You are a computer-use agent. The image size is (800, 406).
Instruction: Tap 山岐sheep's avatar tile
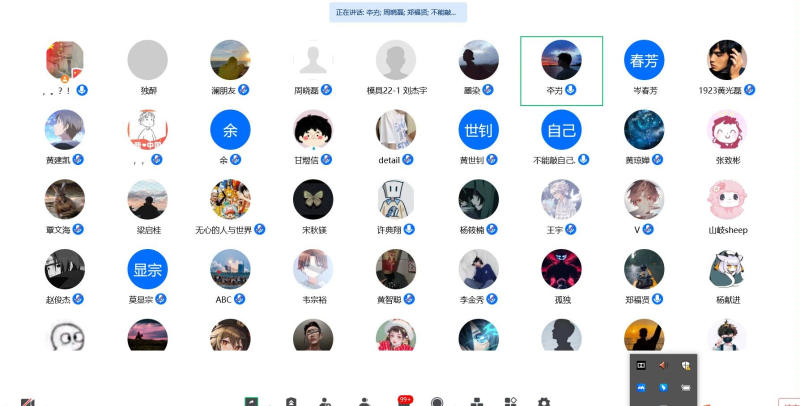pos(727,201)
